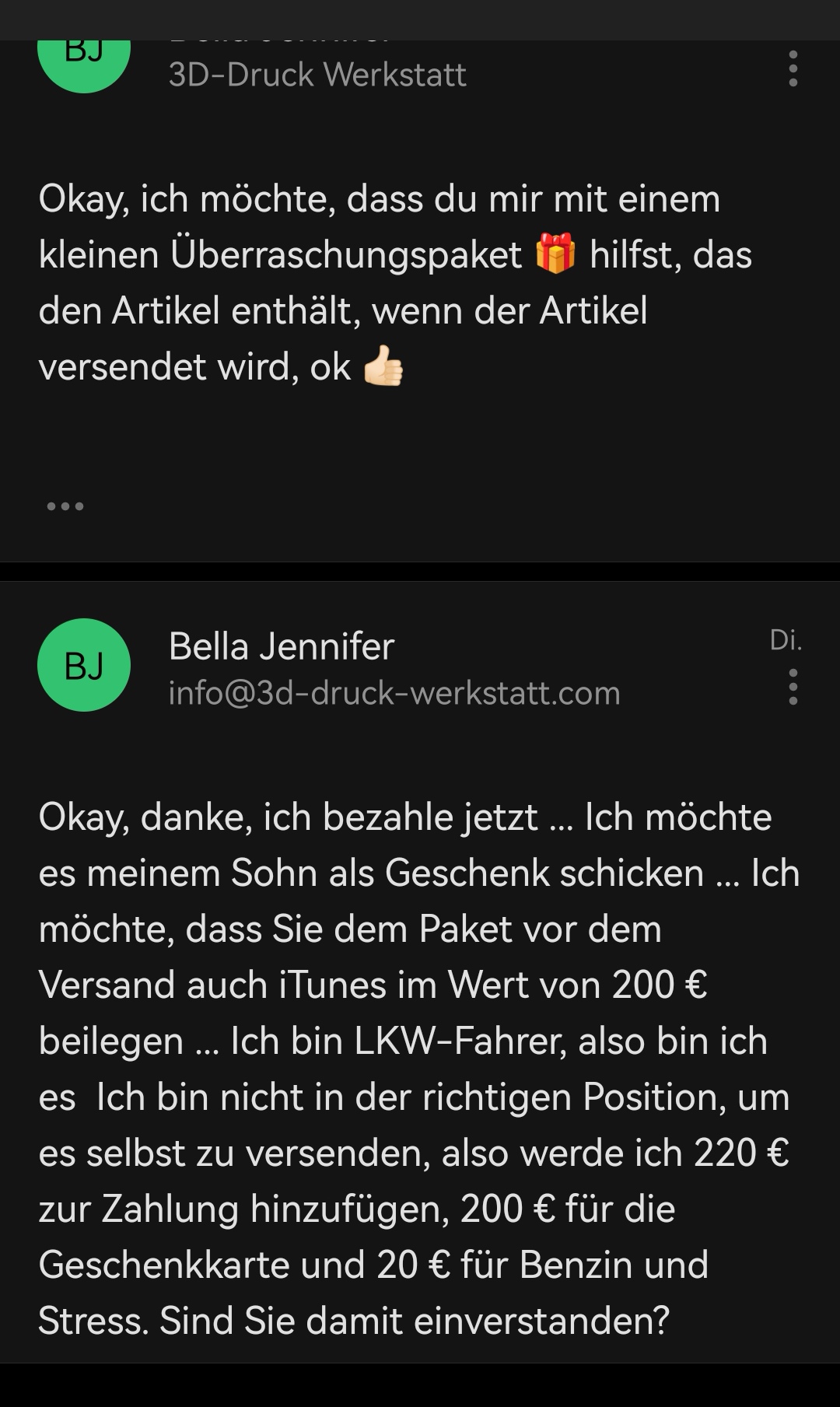
Task: Show sender details for Bella Jennifer
Action: pos(282,646)
